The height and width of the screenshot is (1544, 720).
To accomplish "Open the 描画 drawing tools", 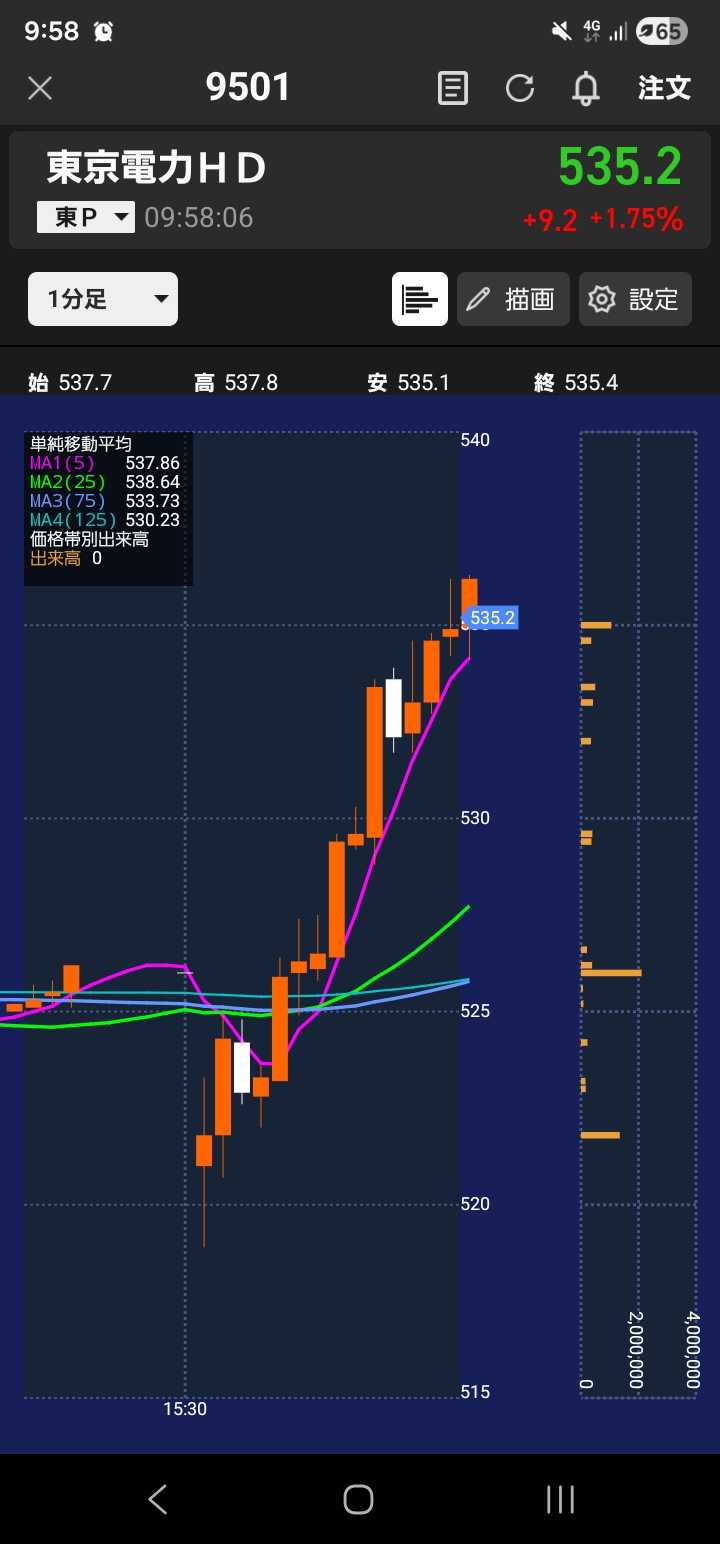I will tap(513, 299).
